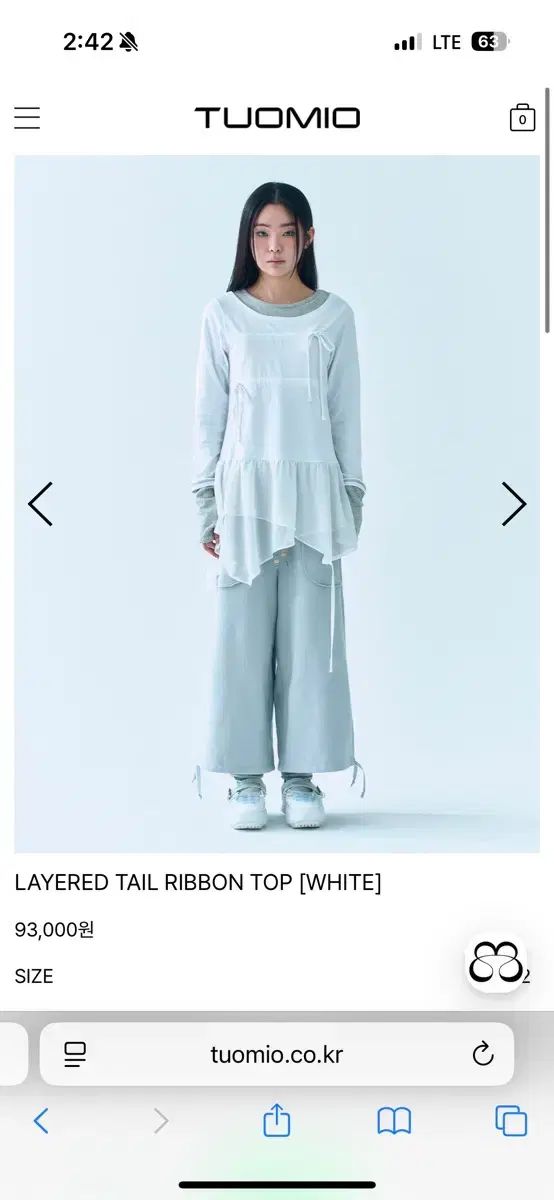This screenshot has height=1200, width=554.
Task: Reload the page
Action: click(x=483, y=1054)
